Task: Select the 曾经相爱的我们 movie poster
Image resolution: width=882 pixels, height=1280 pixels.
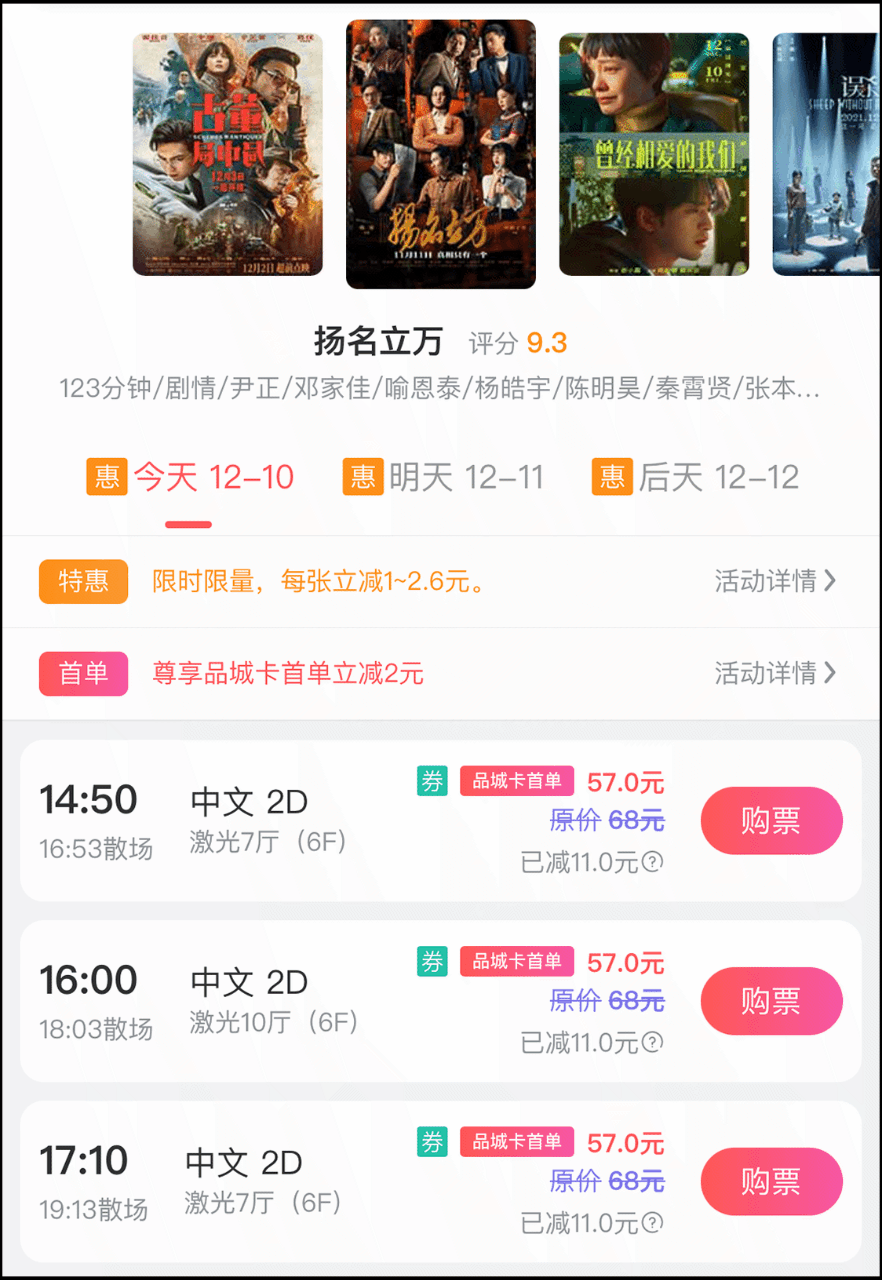Action: tap(654, 154)
